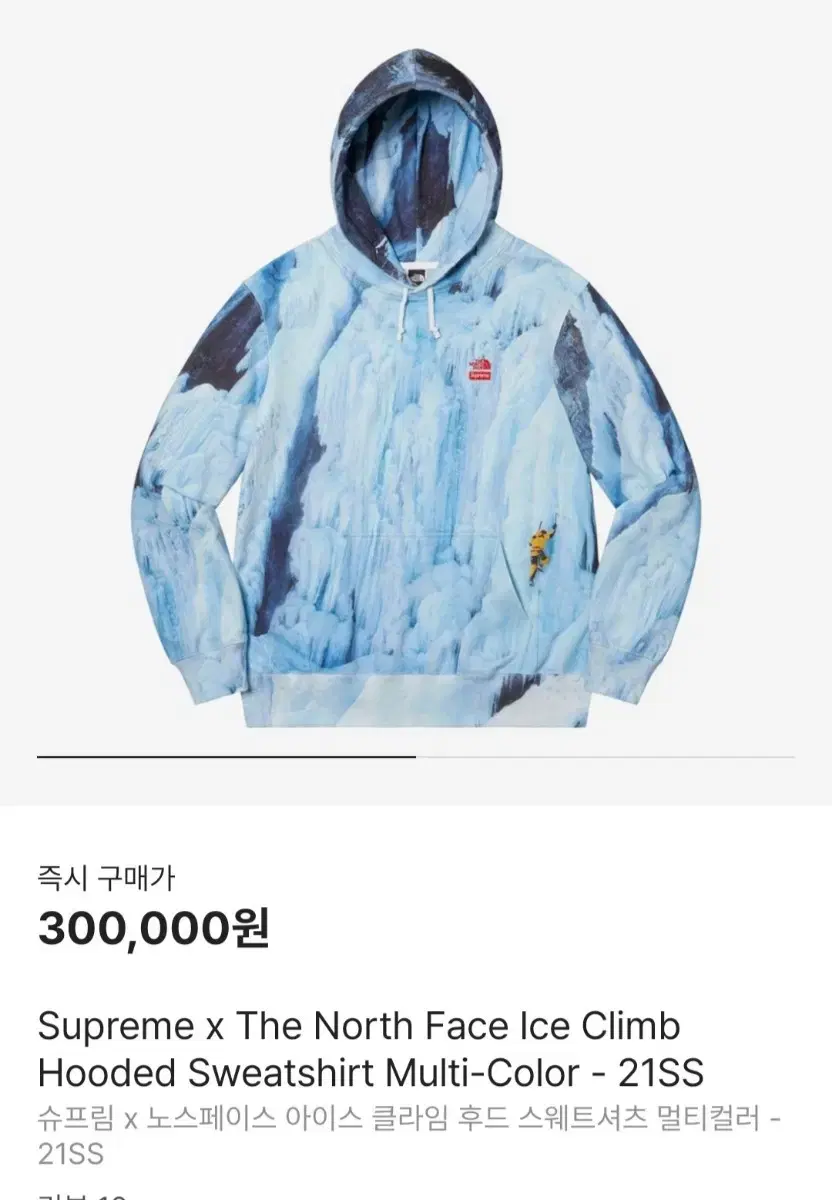Open the Supreme x The North Face product title
This screenshot has height=1200, width=832.
(x=358, y=1024)
